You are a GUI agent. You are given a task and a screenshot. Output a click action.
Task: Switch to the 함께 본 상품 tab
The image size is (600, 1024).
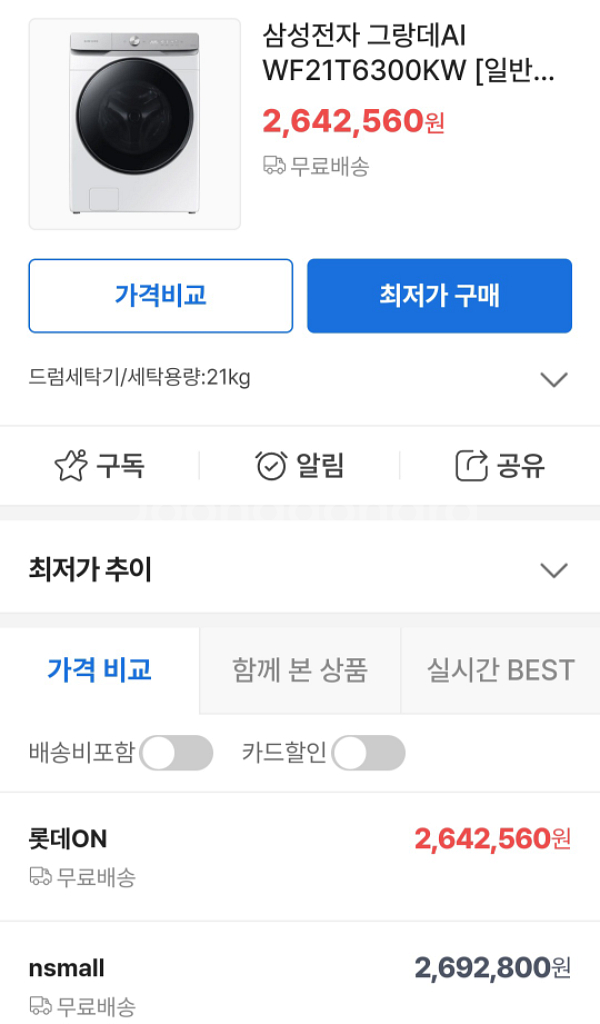point(300,670)
